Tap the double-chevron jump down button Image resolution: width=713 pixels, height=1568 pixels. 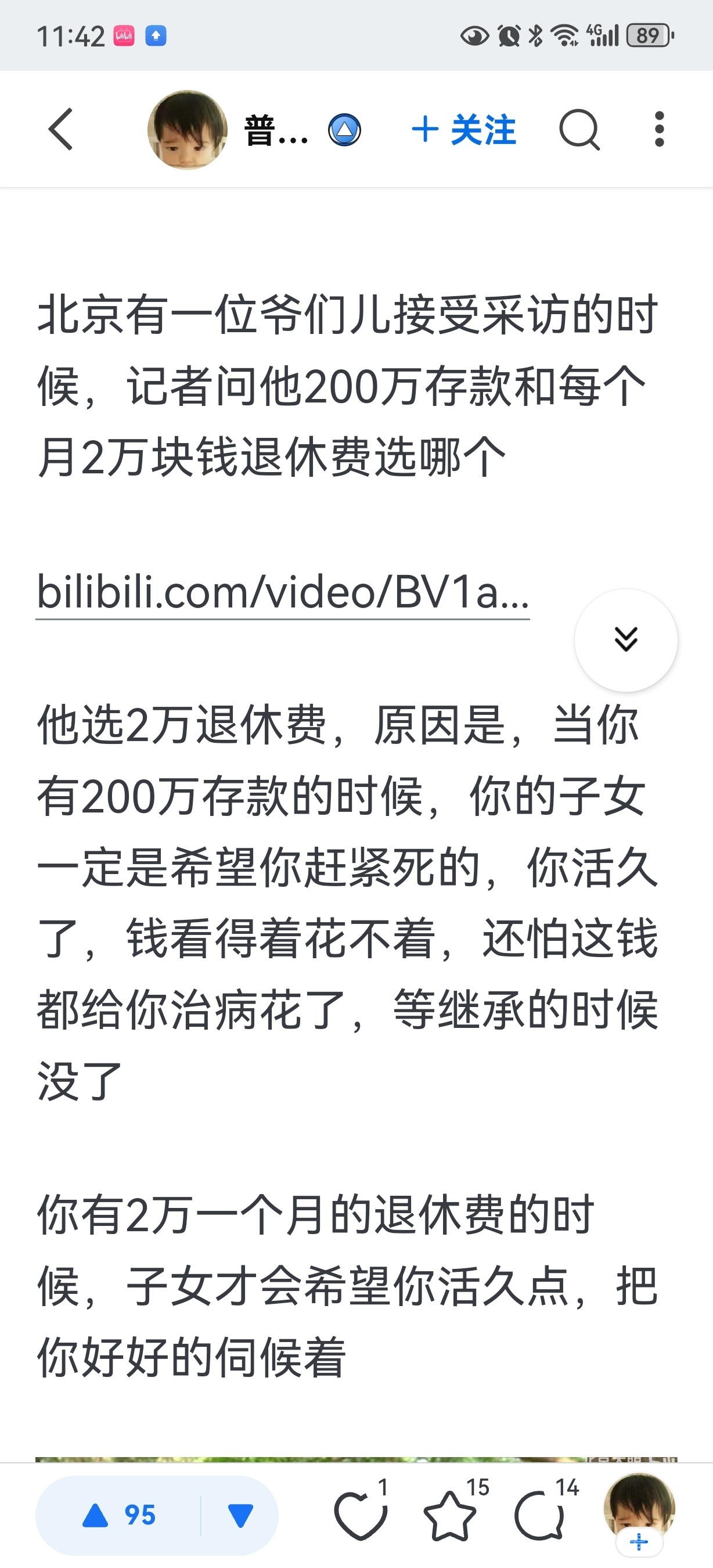pyautogui.click(x=625, y=640)
